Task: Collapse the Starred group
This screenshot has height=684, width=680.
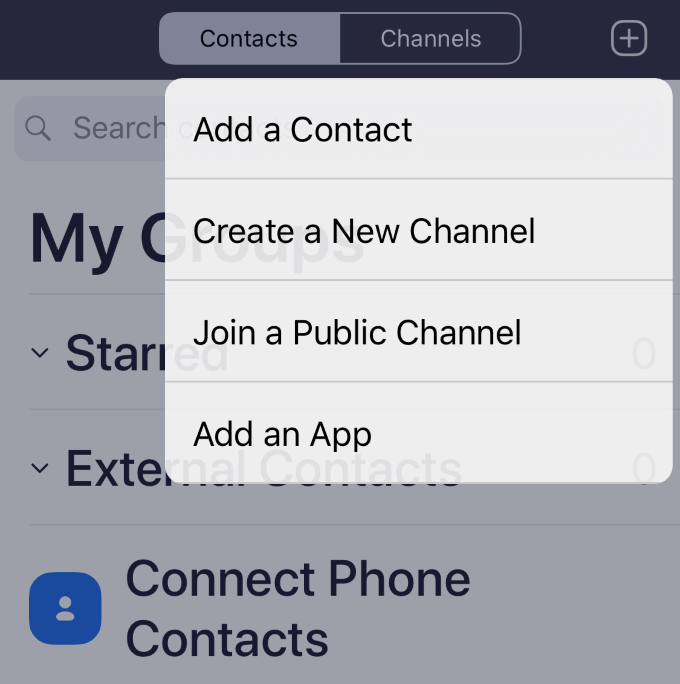Action: [x=40, y=353]
